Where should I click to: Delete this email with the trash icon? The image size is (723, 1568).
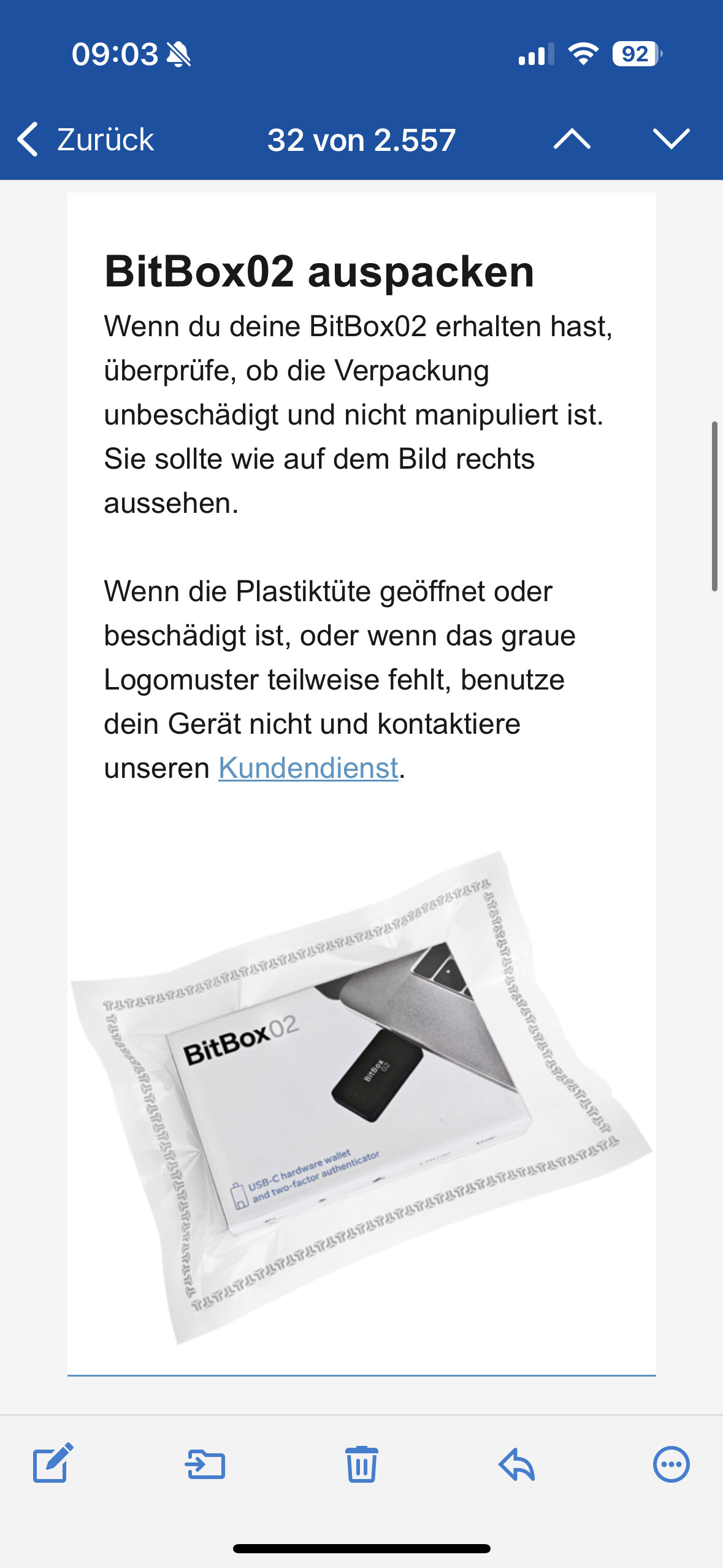click(x=362, y=1464)
